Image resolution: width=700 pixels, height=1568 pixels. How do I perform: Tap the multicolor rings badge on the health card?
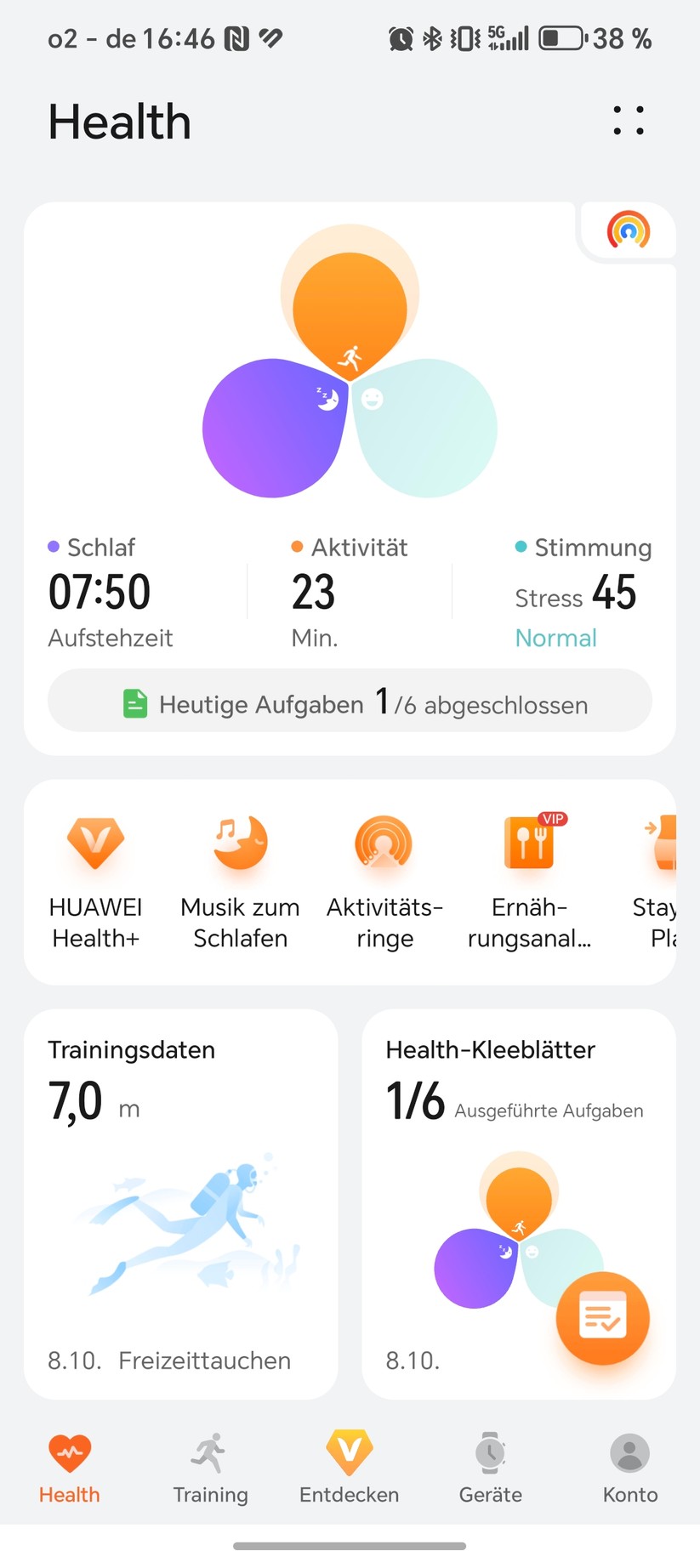pyautogui.click(x=627, y=230)
